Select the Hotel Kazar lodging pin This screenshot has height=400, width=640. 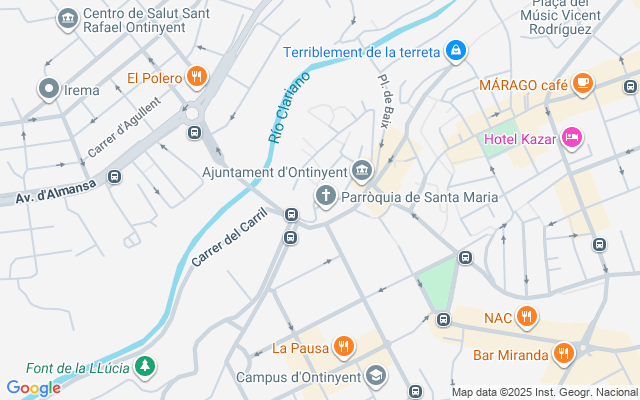(571, 138)
